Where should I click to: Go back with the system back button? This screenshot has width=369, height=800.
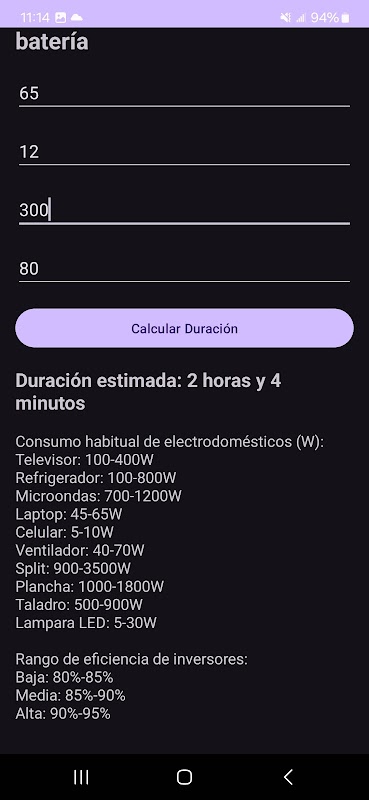[288, 777]
